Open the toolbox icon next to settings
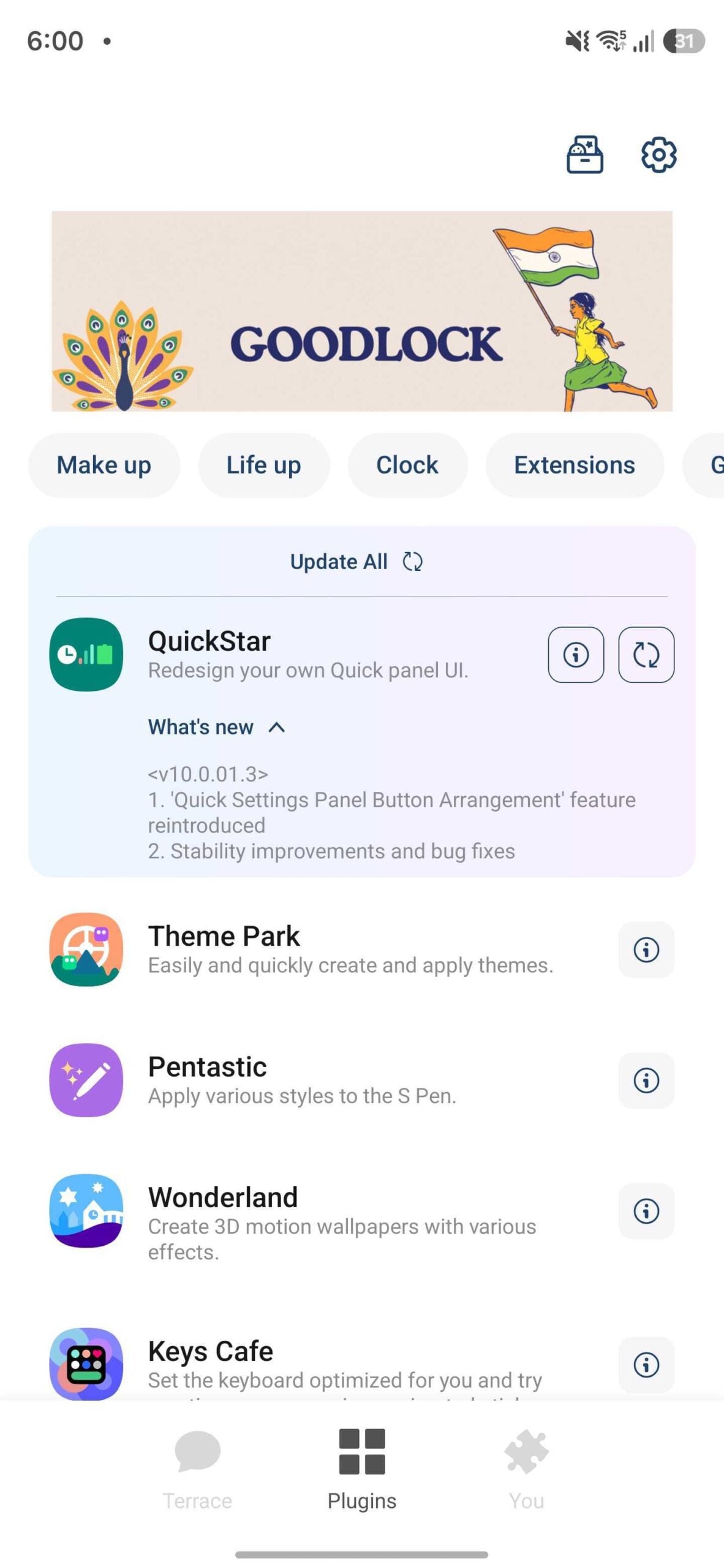 [584, 154]
